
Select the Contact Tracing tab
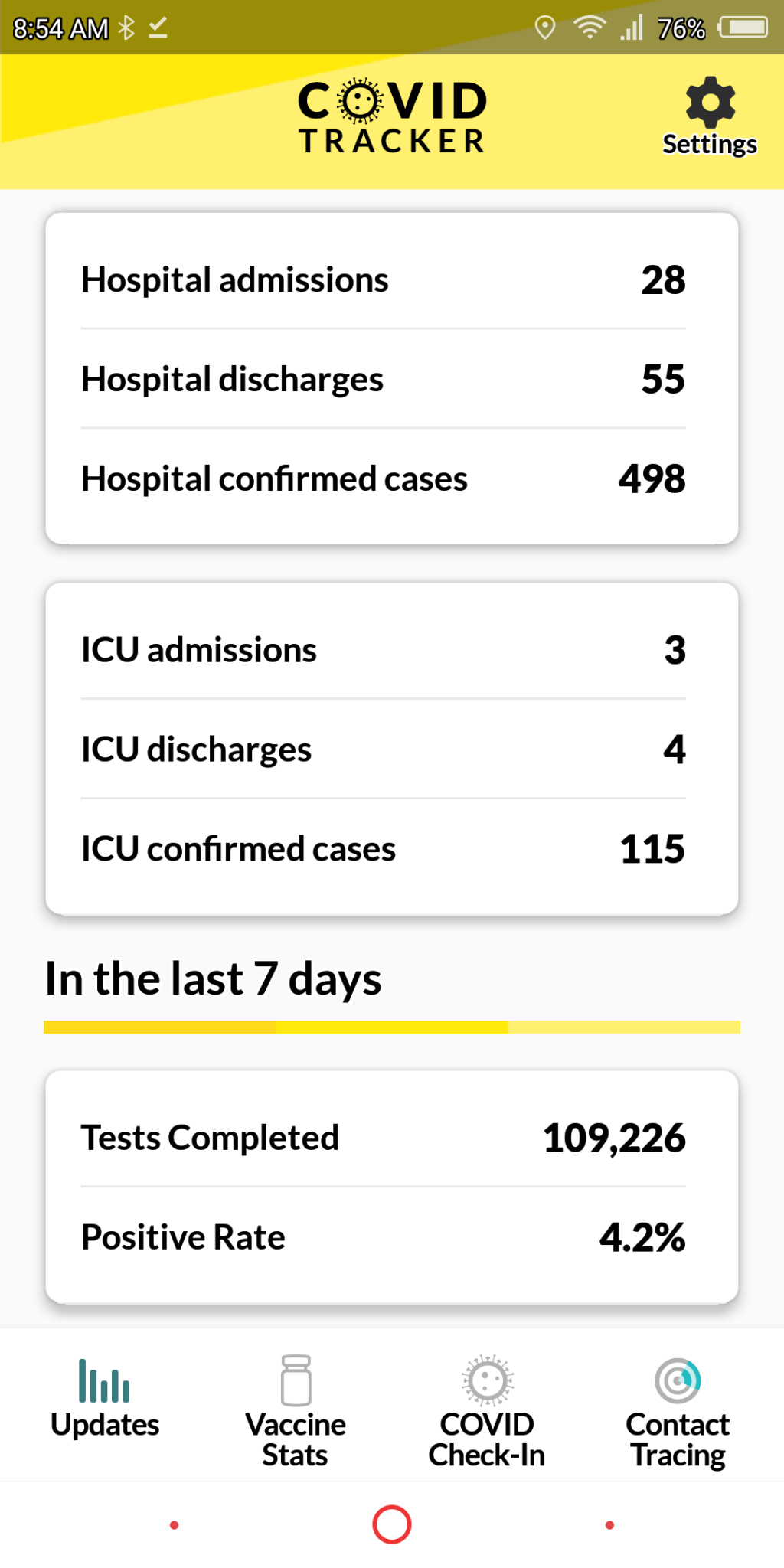click(x=678, y=1410)
